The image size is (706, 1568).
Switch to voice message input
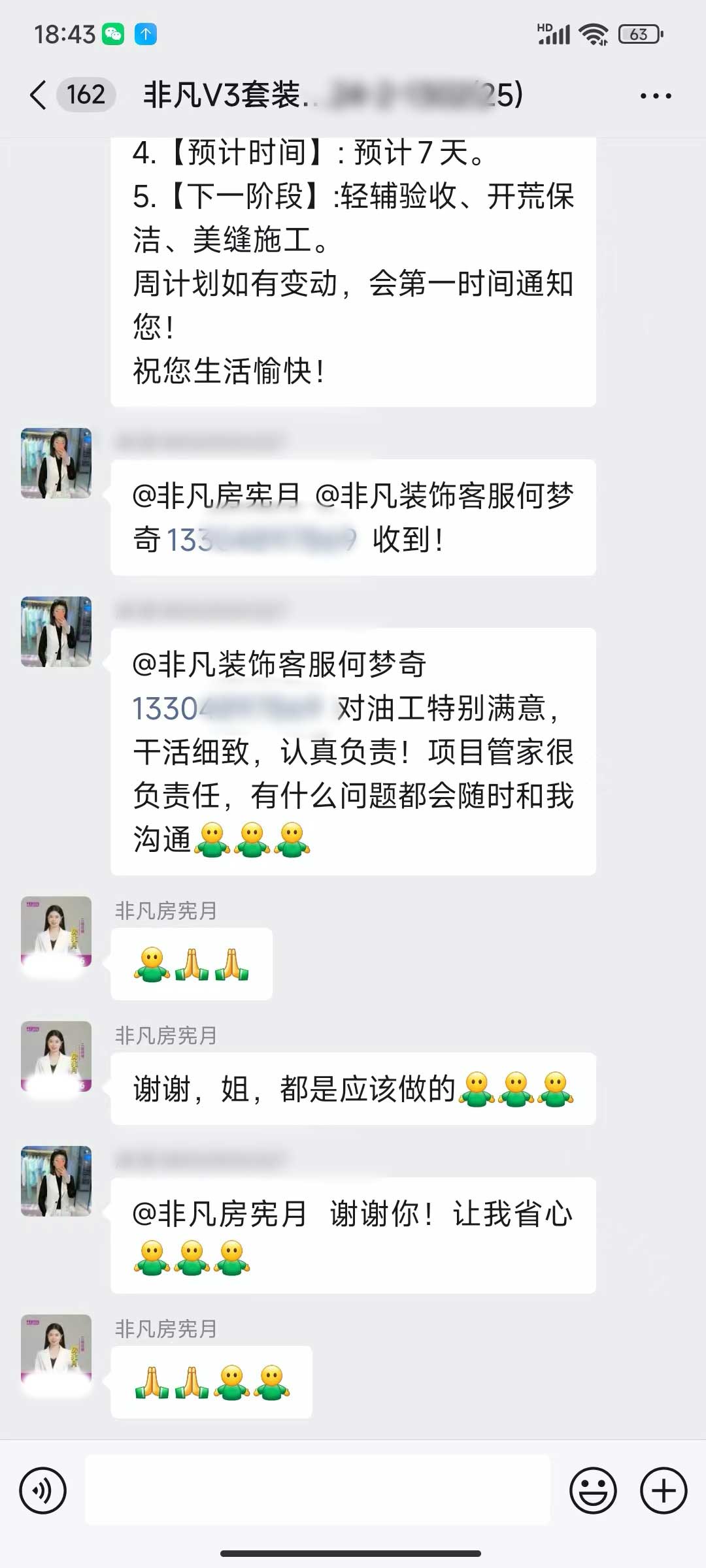(43, 1491)
